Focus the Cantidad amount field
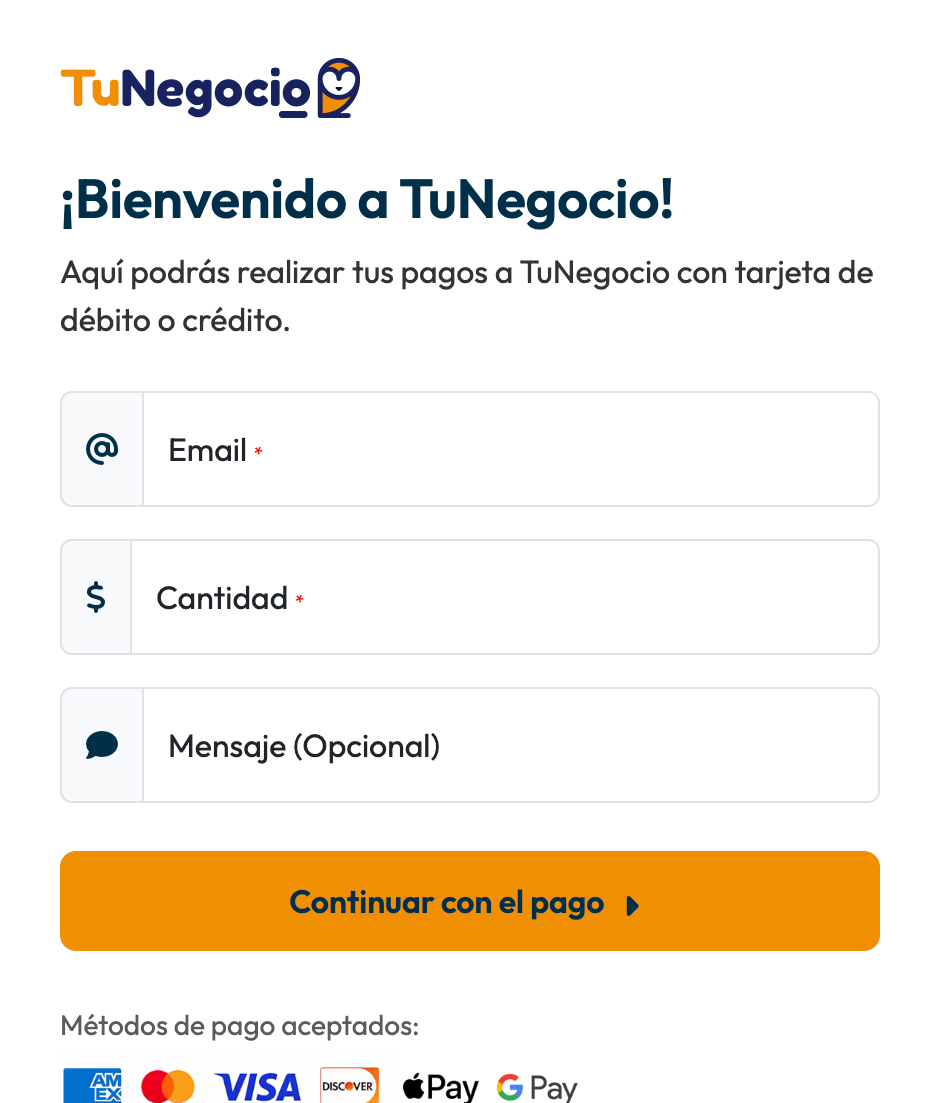Viewport: 940px width, 1103px height. 504,598
